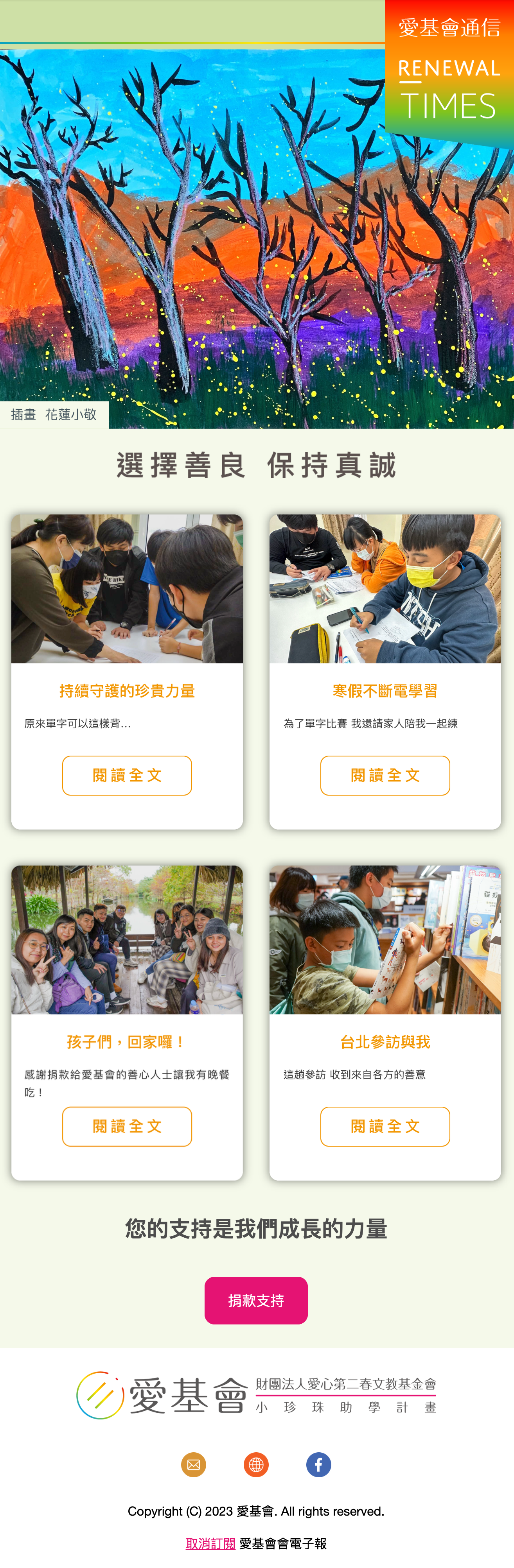Screen dimensions: 514x1568
Task: Open the photo for 寒假不斷電學習
Action: coord(385,589)
